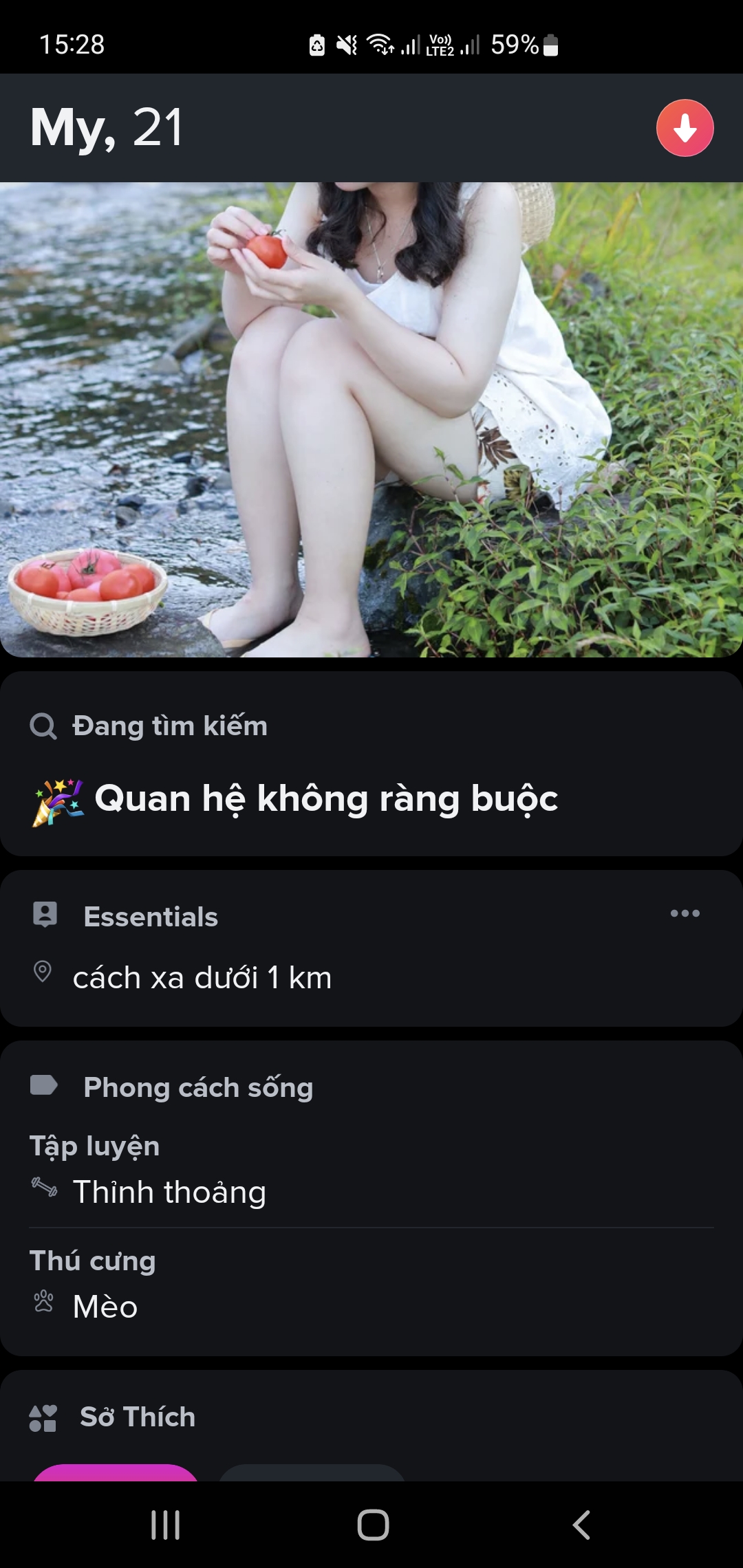The image size is (743, 1568).
Task: Tap the distance text cách xa dưới 1 km
Action: point(202,977)
